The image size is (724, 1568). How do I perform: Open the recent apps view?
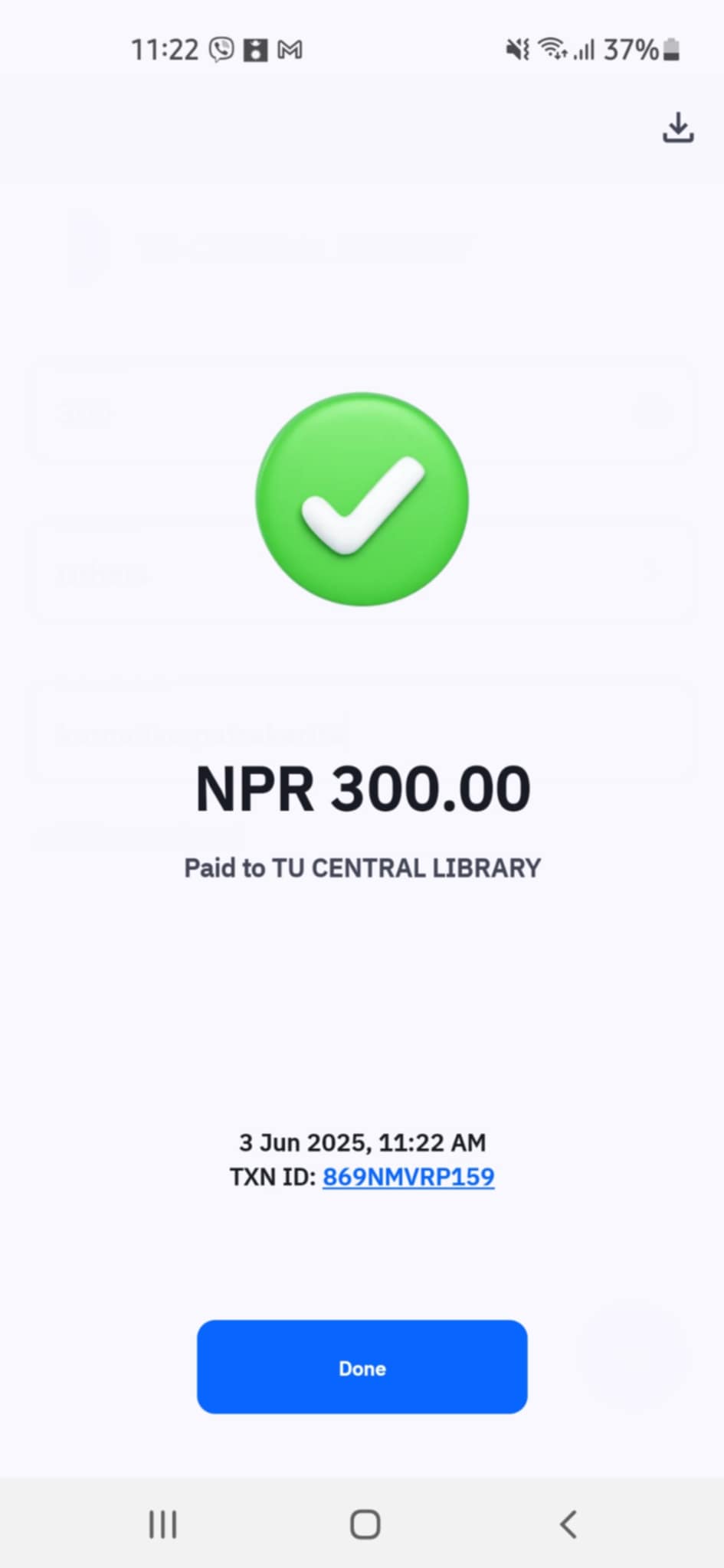[x=162, y=1524]
